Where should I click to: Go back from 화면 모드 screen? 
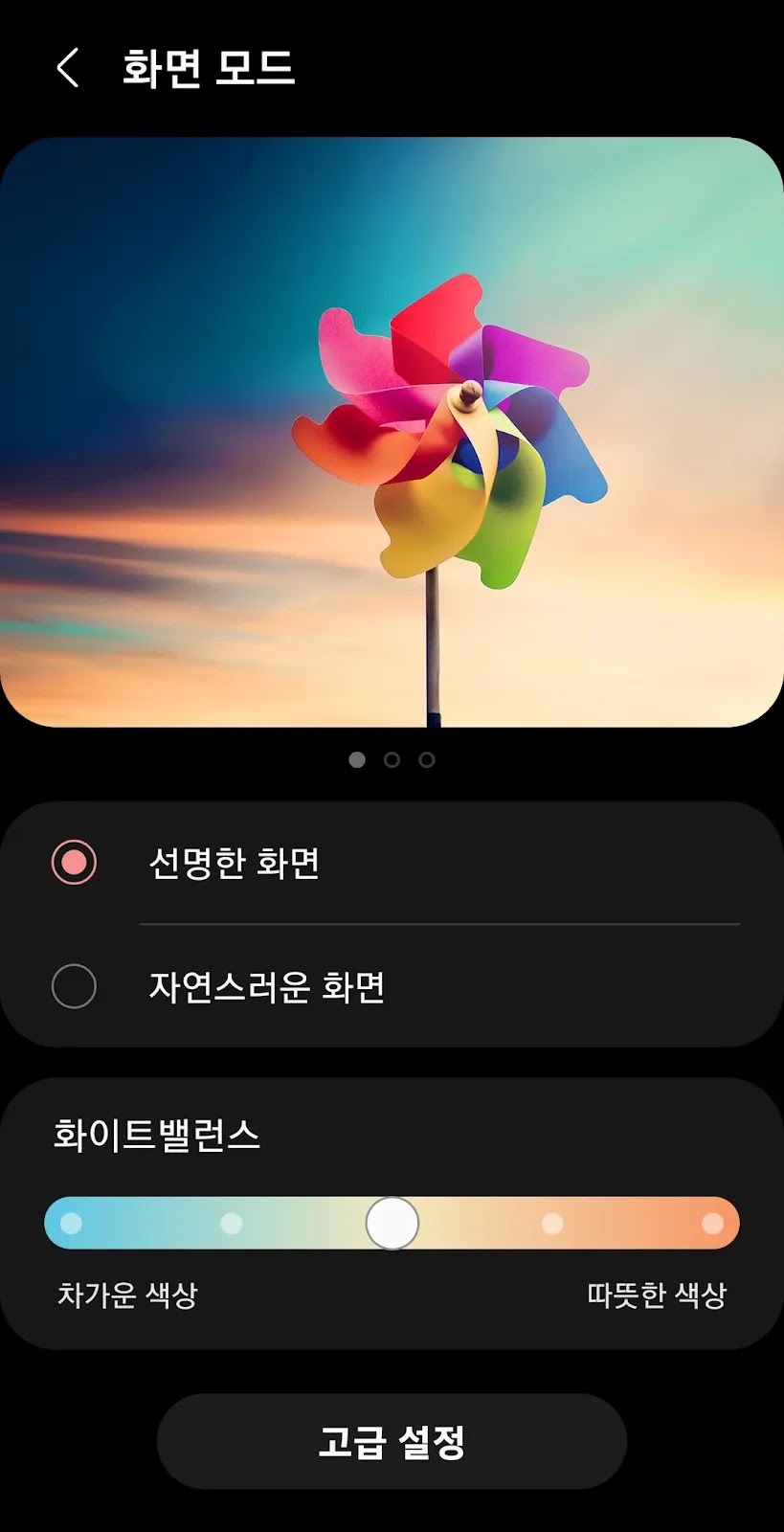point(67,68)
